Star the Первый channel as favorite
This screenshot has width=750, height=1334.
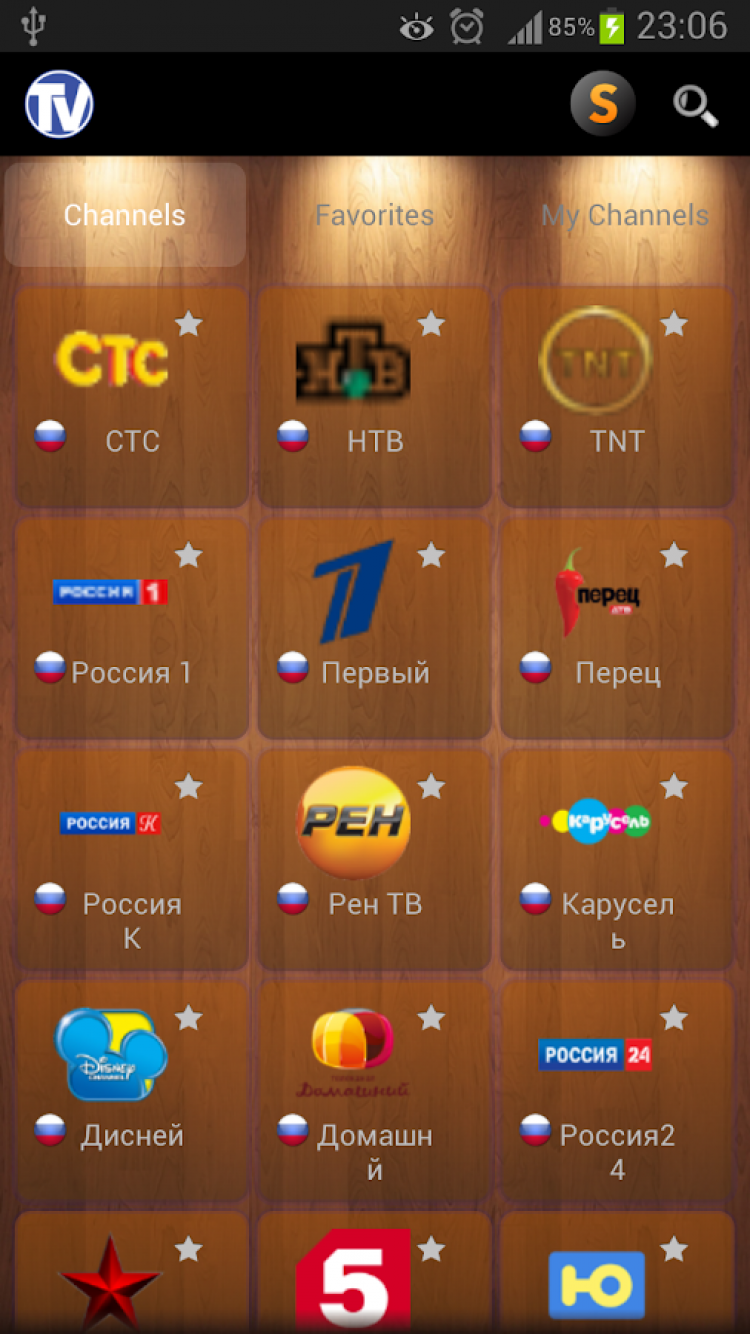(x=431, y=555)
